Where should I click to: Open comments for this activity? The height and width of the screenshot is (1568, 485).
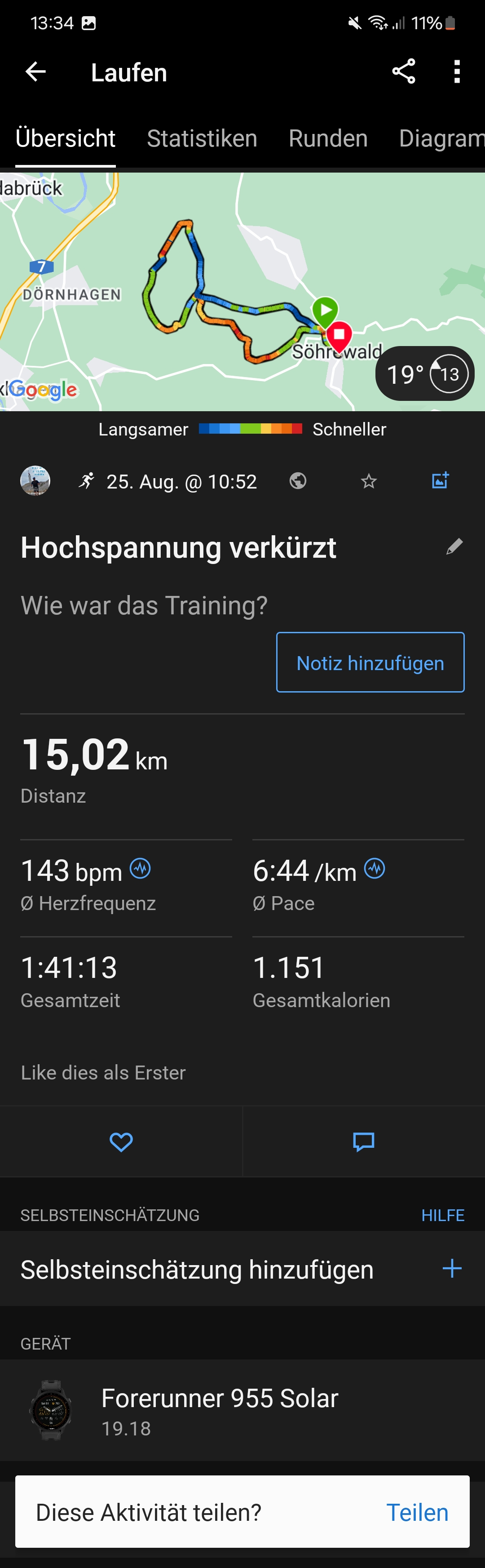363,1142
